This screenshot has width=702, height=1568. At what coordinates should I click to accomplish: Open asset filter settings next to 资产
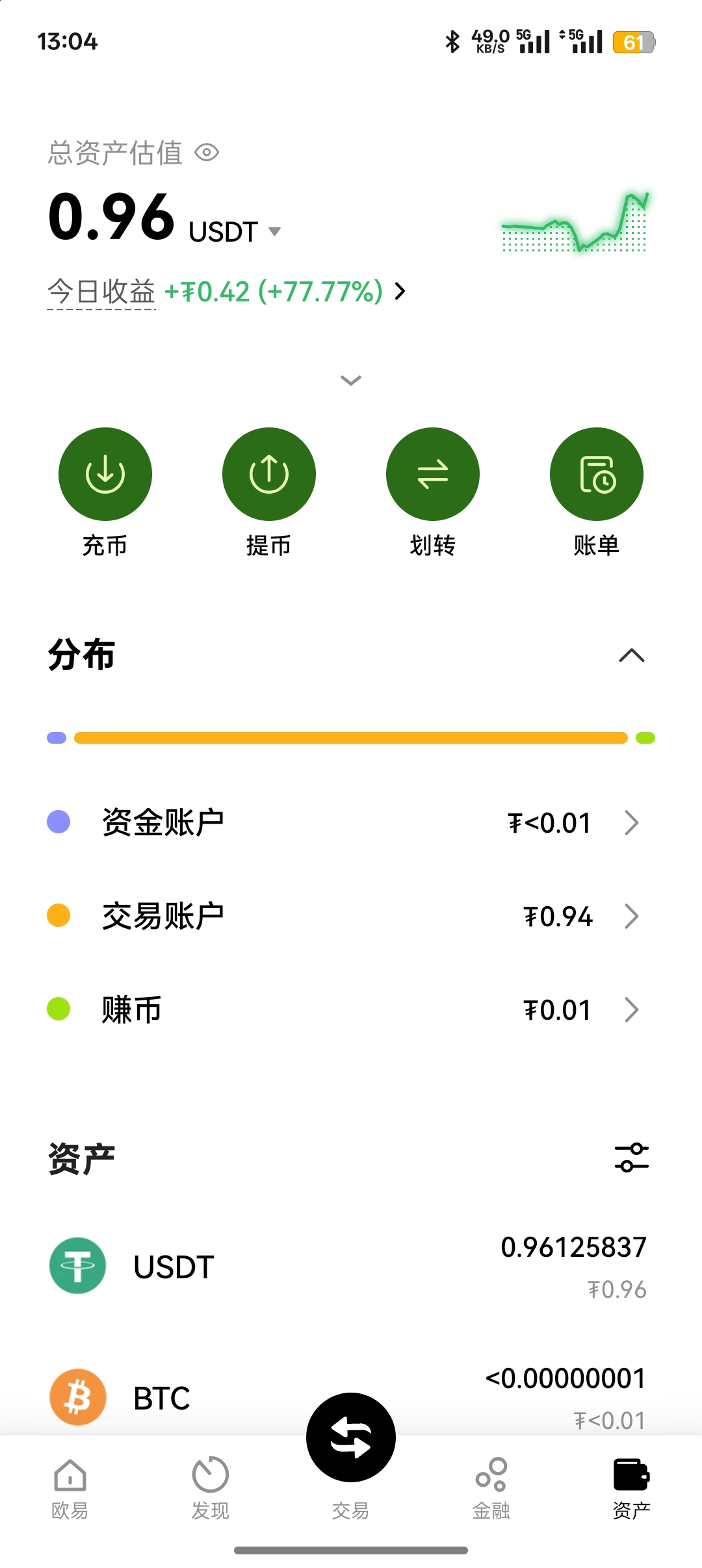(631, 1158)
